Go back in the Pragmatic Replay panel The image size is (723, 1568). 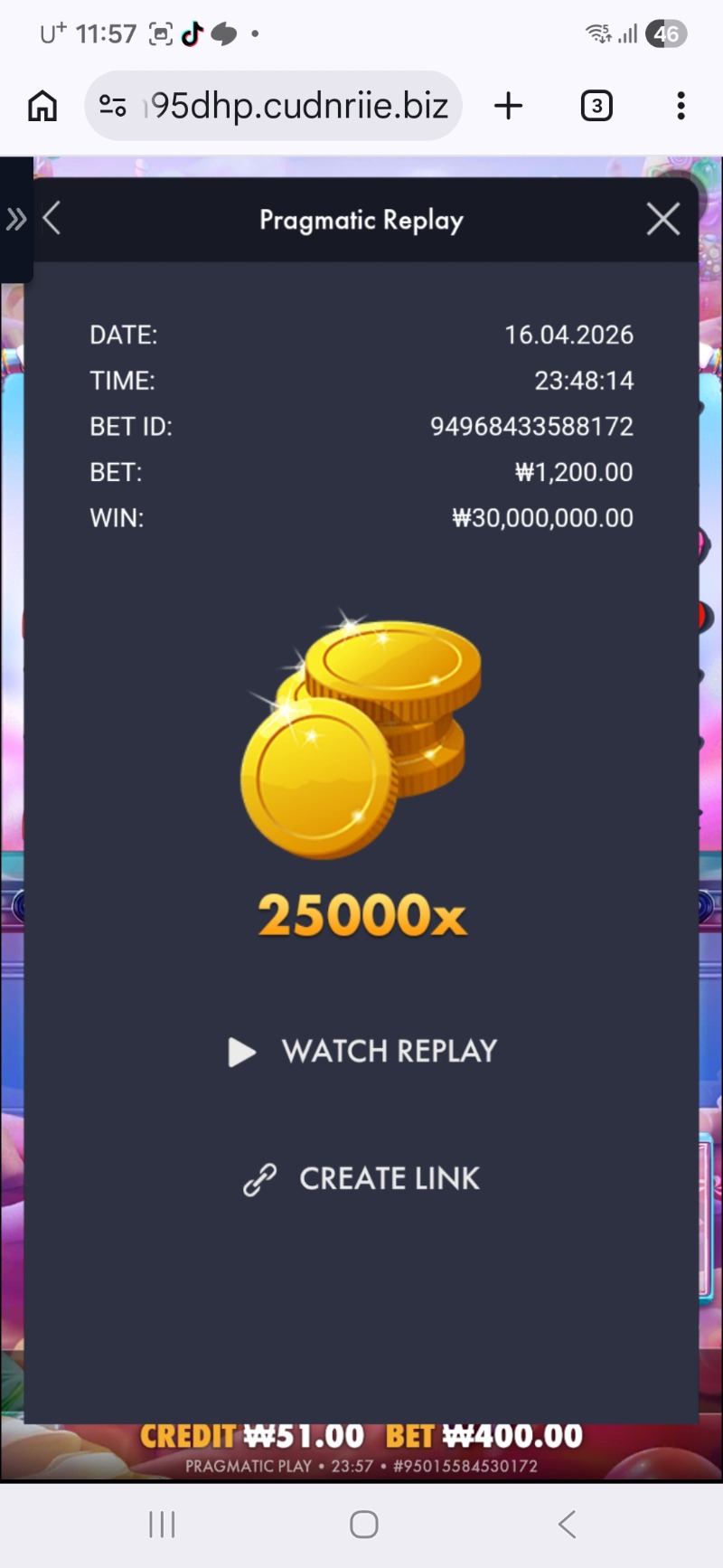[52, 219]
